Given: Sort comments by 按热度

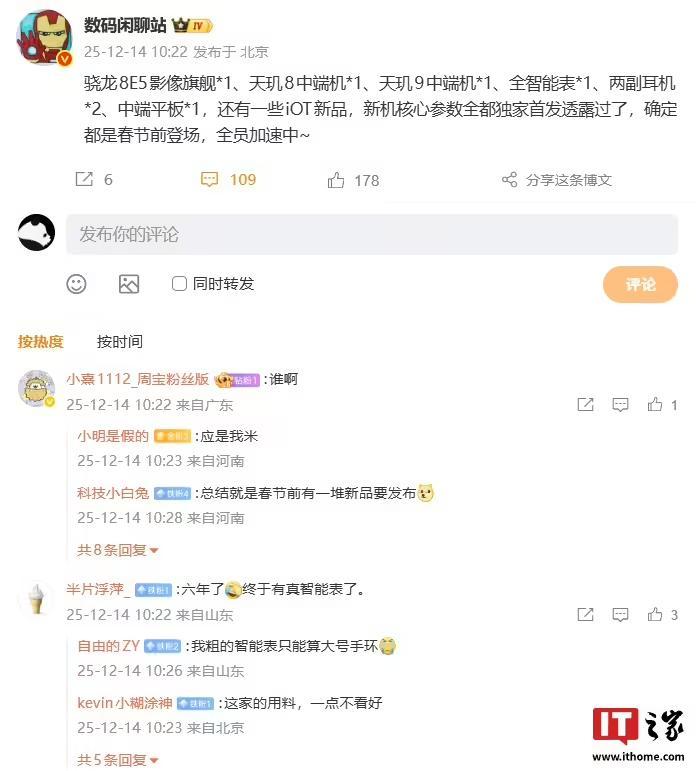Looking at the screenshot, I should [40, 341].
